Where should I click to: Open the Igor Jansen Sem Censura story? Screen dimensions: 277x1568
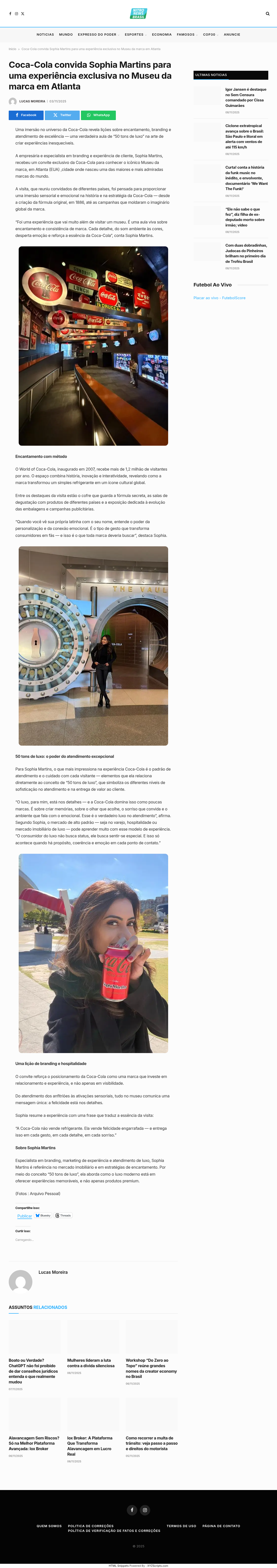246,97
